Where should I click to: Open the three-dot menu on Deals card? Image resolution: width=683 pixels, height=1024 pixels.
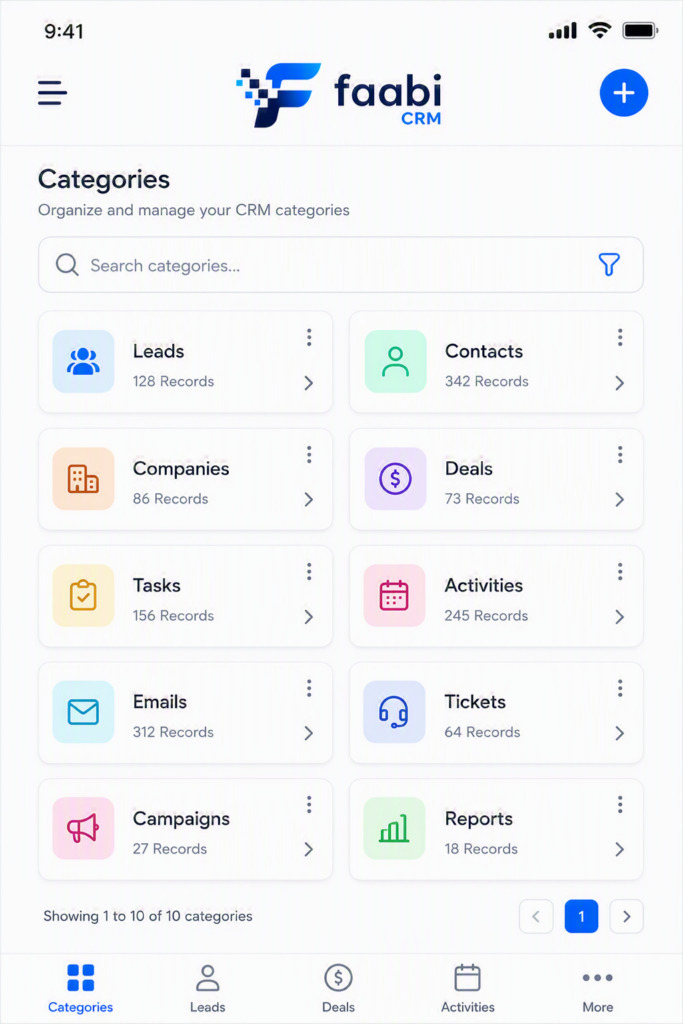[x=620, y=455]
